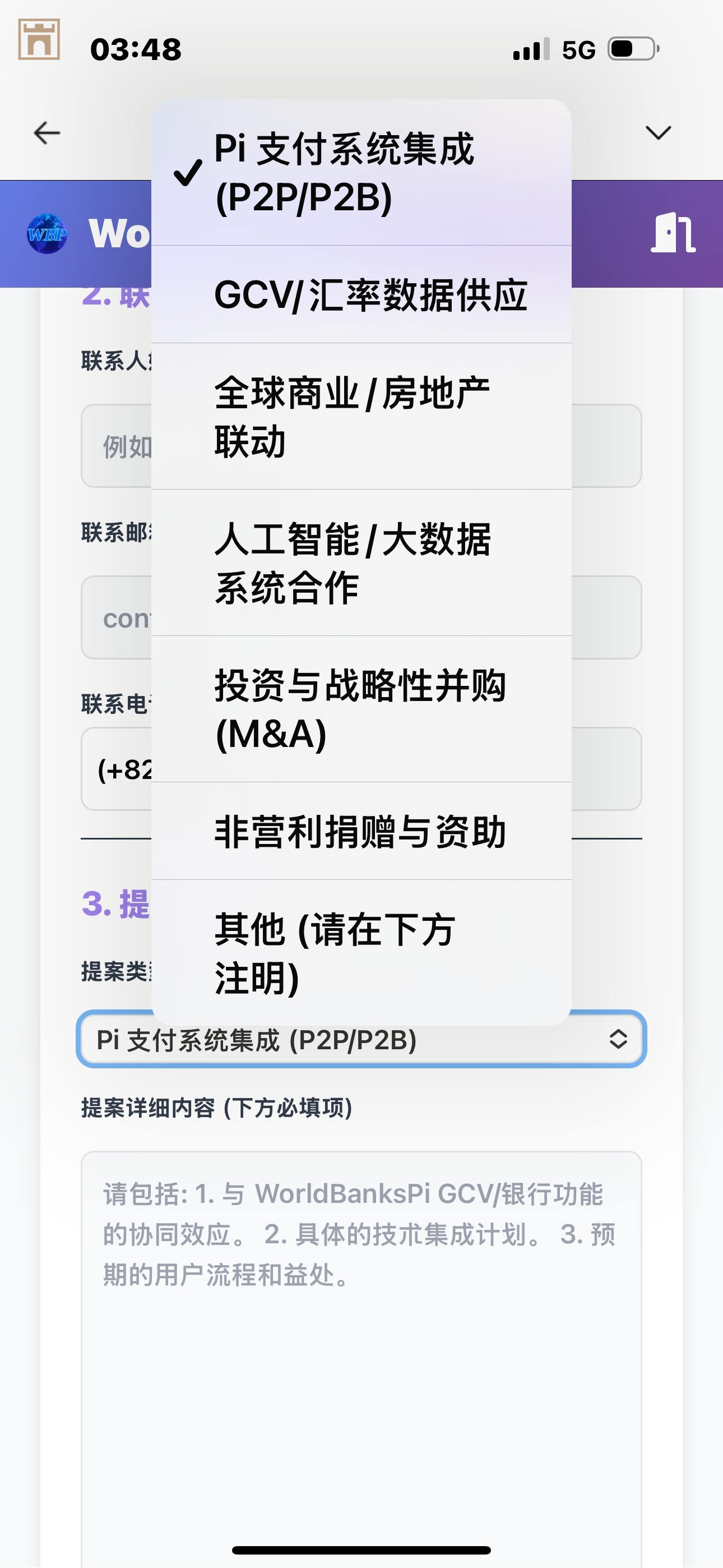The width and height of the screenshot is (723, 1568).
Task: Choose GCV/汇率数据供应 from the list
Action: [x=360, y=295]
